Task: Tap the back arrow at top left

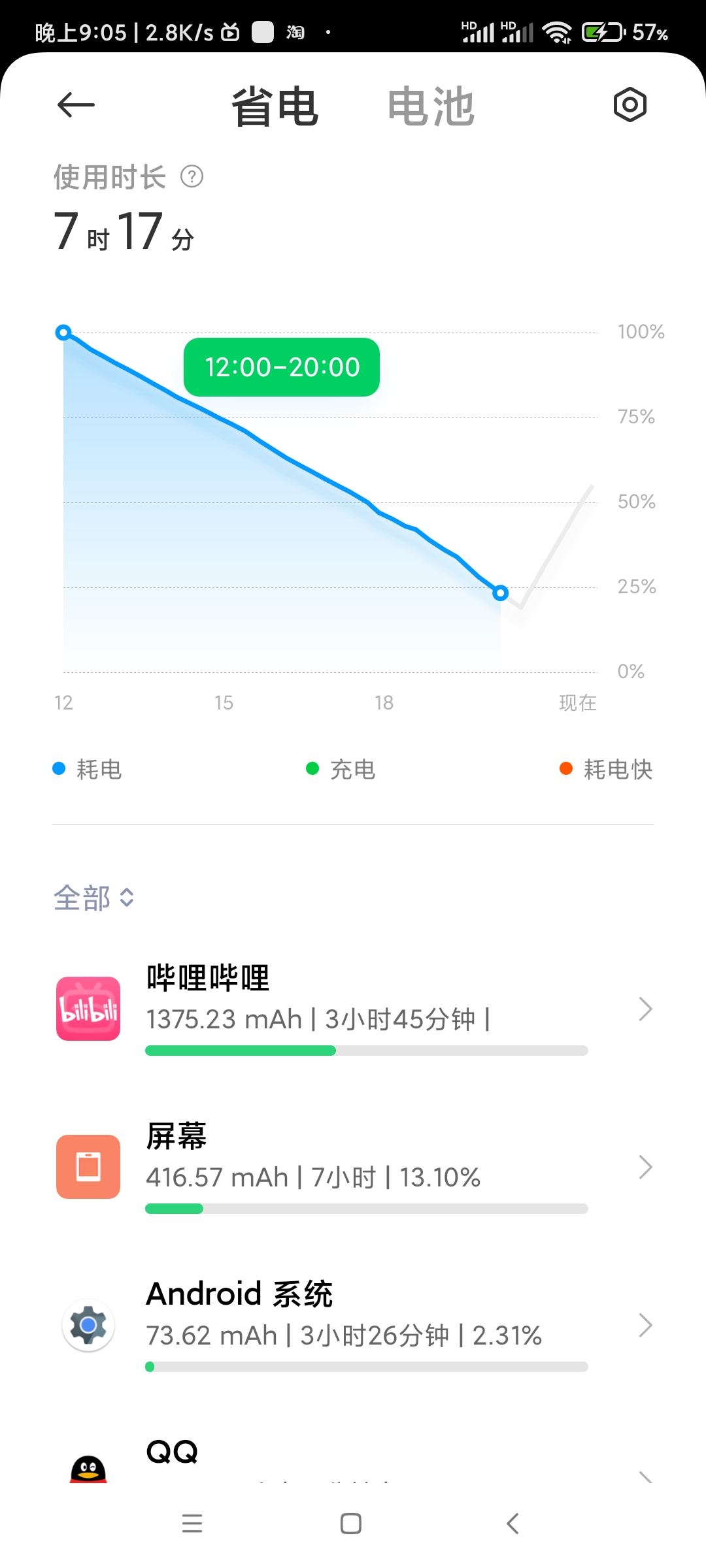Action: pos(76,105)
